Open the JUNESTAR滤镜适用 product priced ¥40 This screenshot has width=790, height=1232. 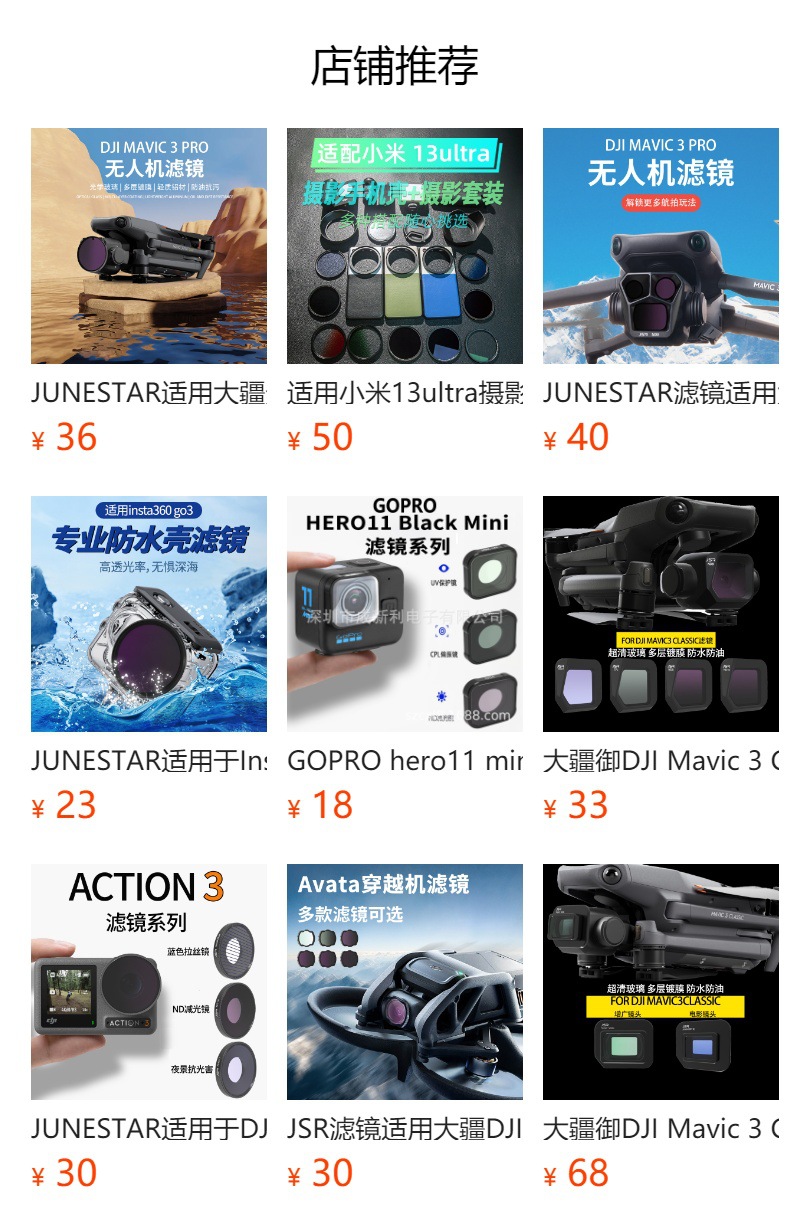point(661,246)
